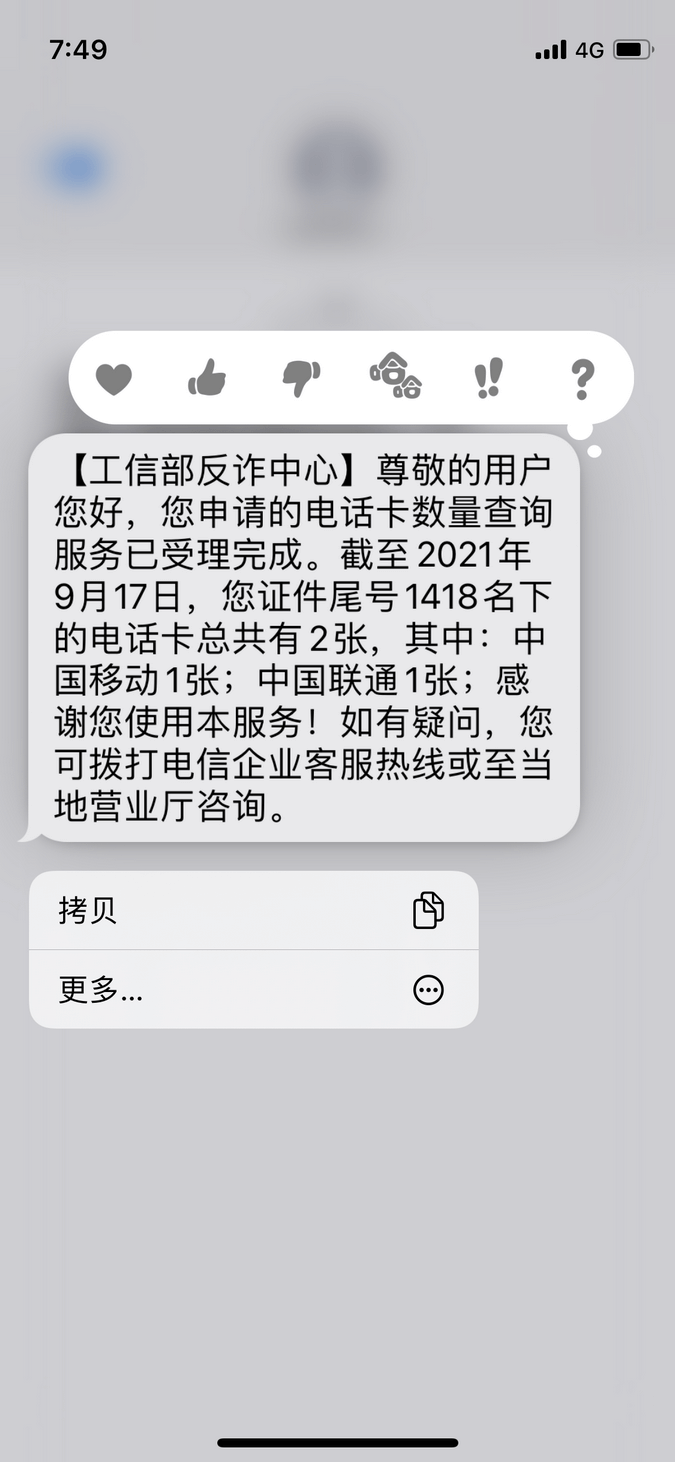
Task: React with the heart tapback
Action: click(x=114, y=379)
